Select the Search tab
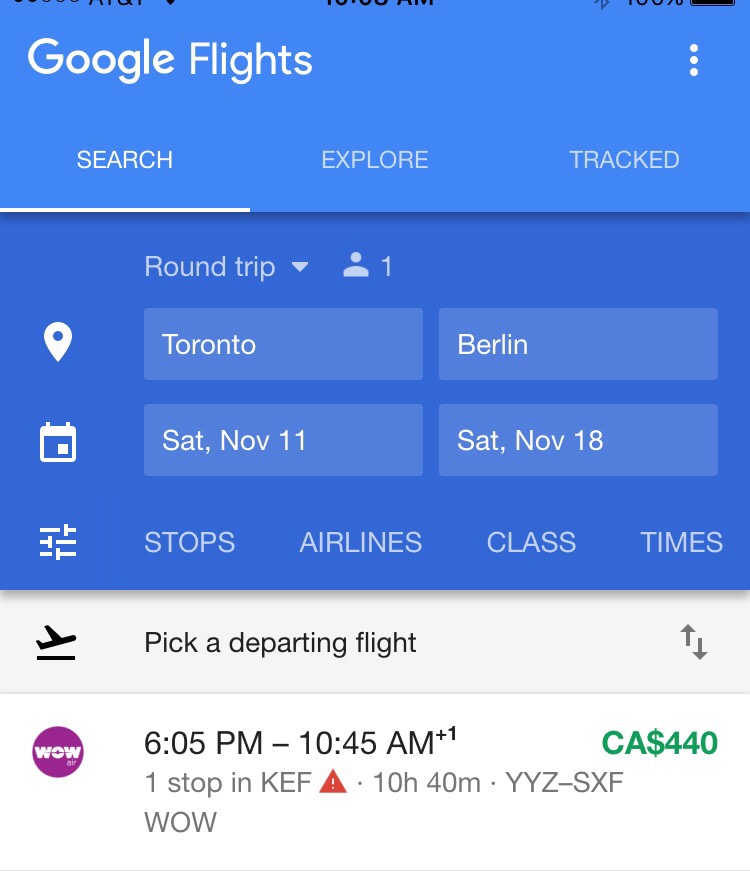Viewport: 750px width, 871px height. coord(125,160)
